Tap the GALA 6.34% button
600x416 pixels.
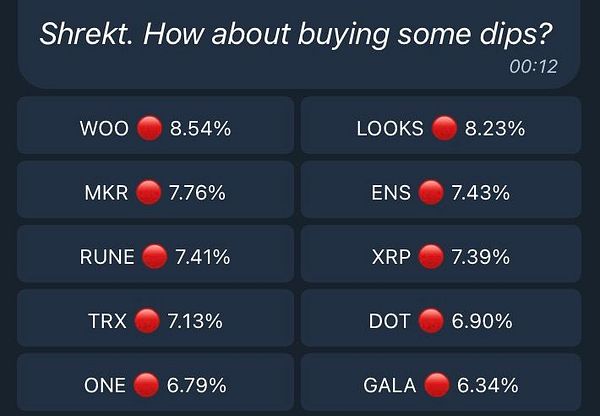[x=440, y=384]
